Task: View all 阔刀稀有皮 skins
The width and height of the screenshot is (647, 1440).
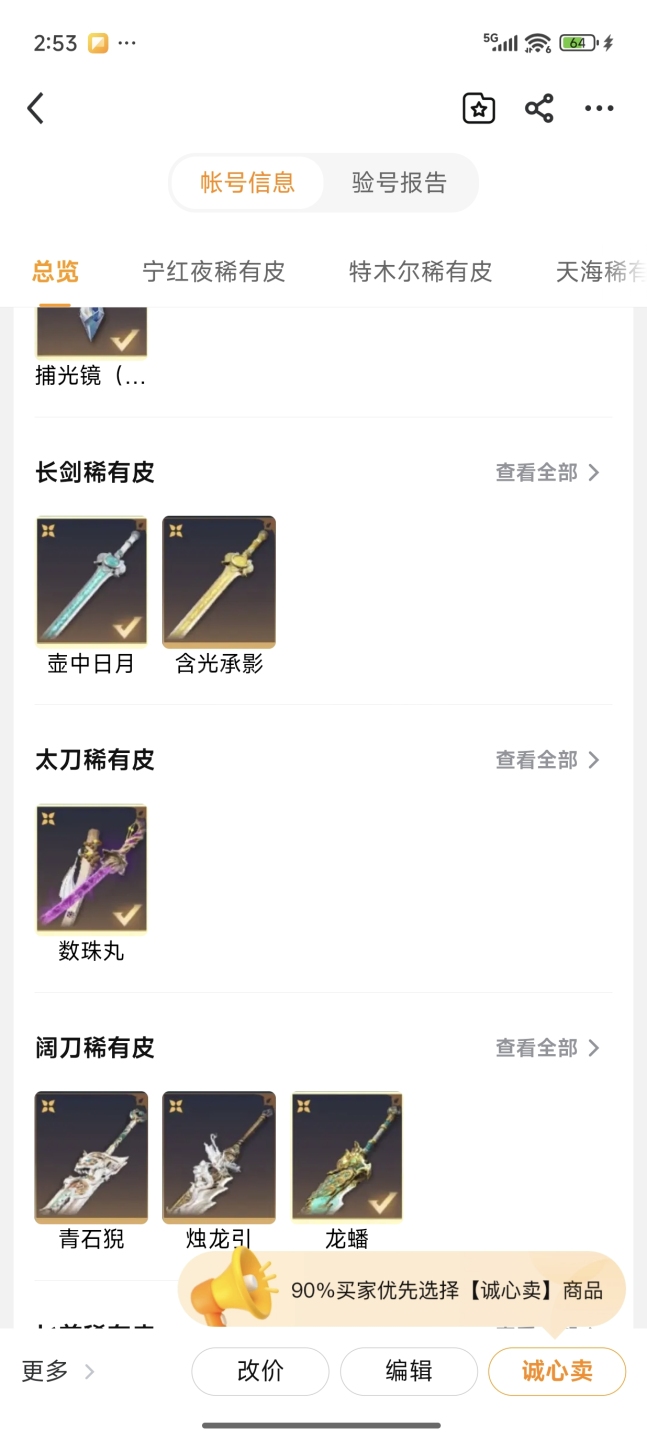Action: 547,1048
